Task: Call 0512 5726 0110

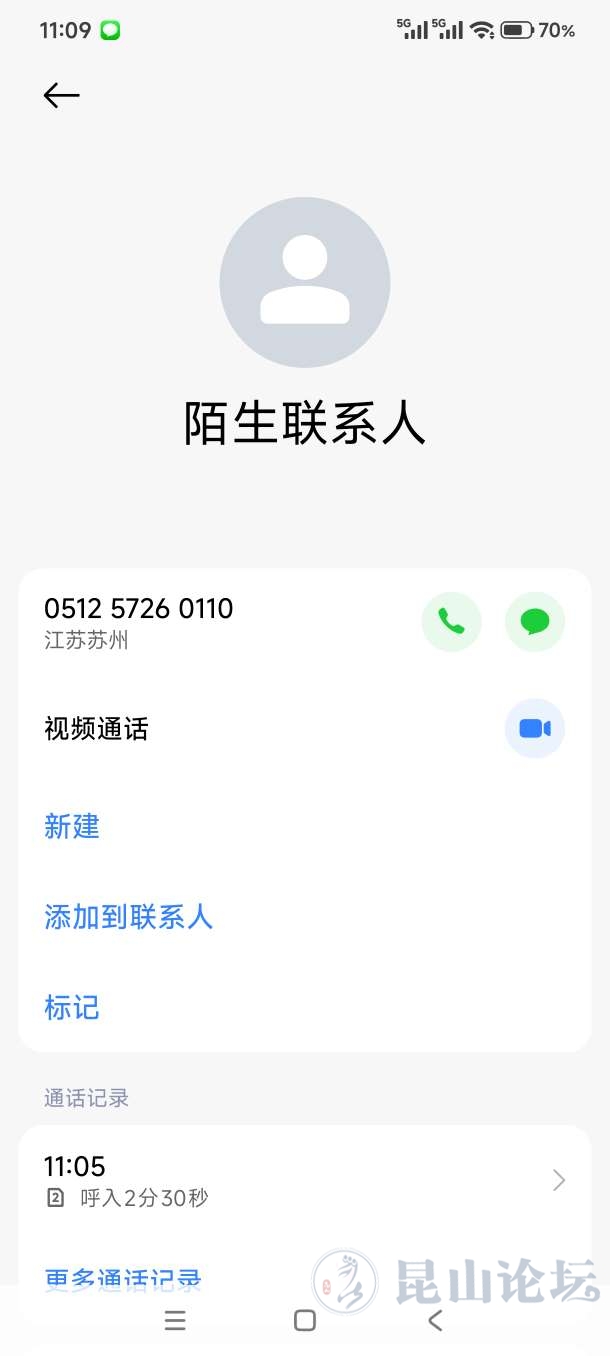Action: point(451,622)
